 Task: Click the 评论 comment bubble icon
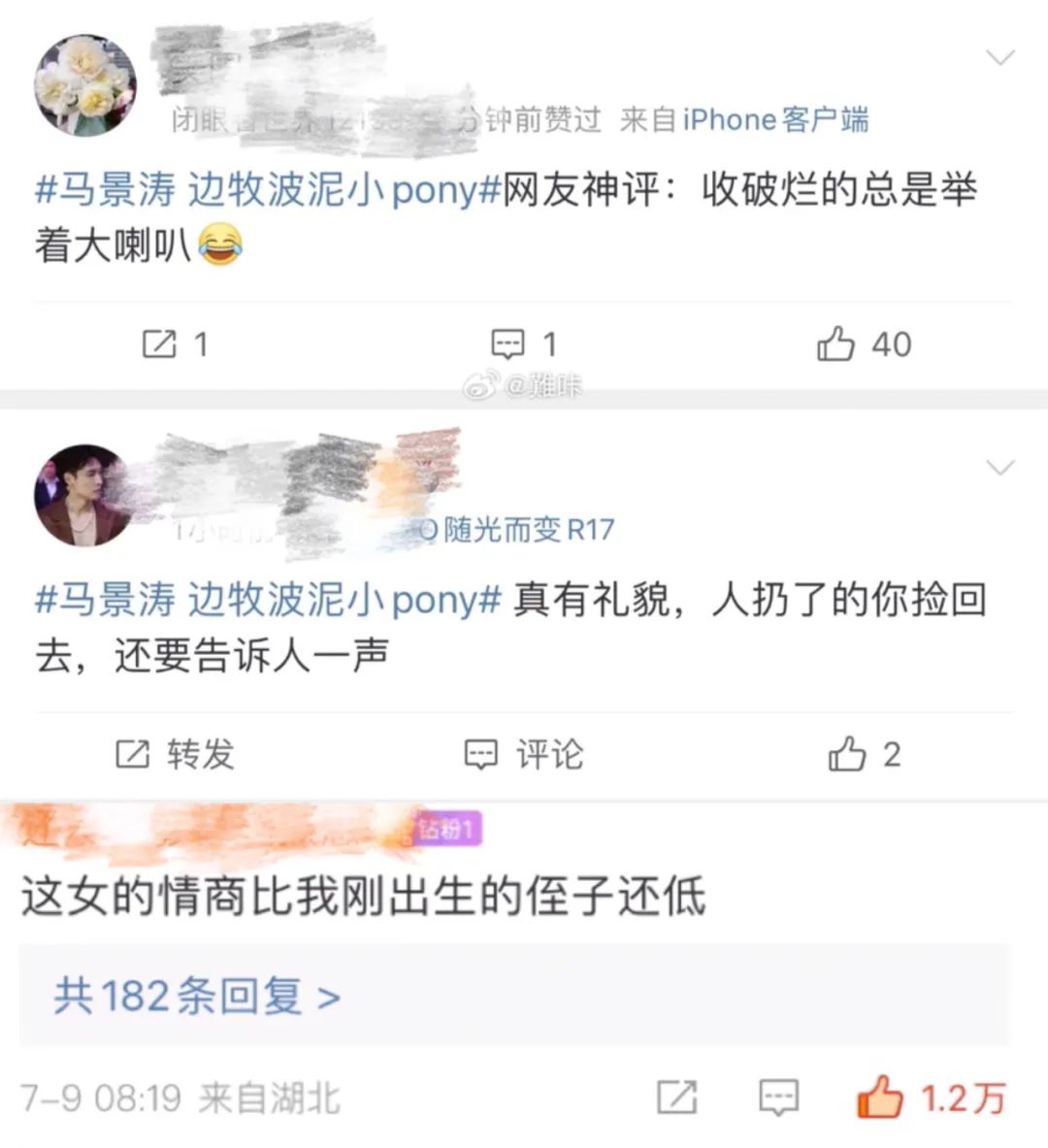(x=481, y=753)
